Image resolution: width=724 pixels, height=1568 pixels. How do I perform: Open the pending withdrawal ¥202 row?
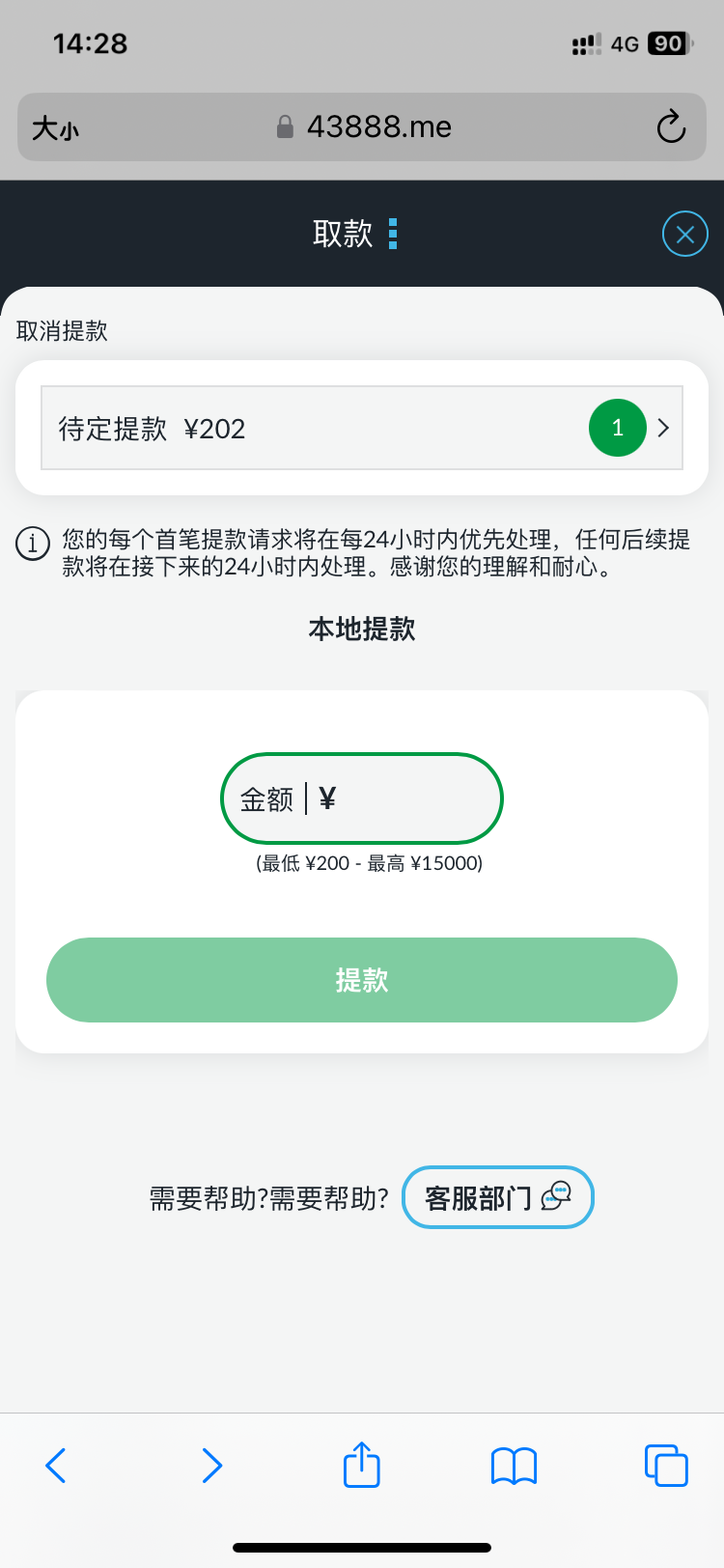tap(362, 428)
